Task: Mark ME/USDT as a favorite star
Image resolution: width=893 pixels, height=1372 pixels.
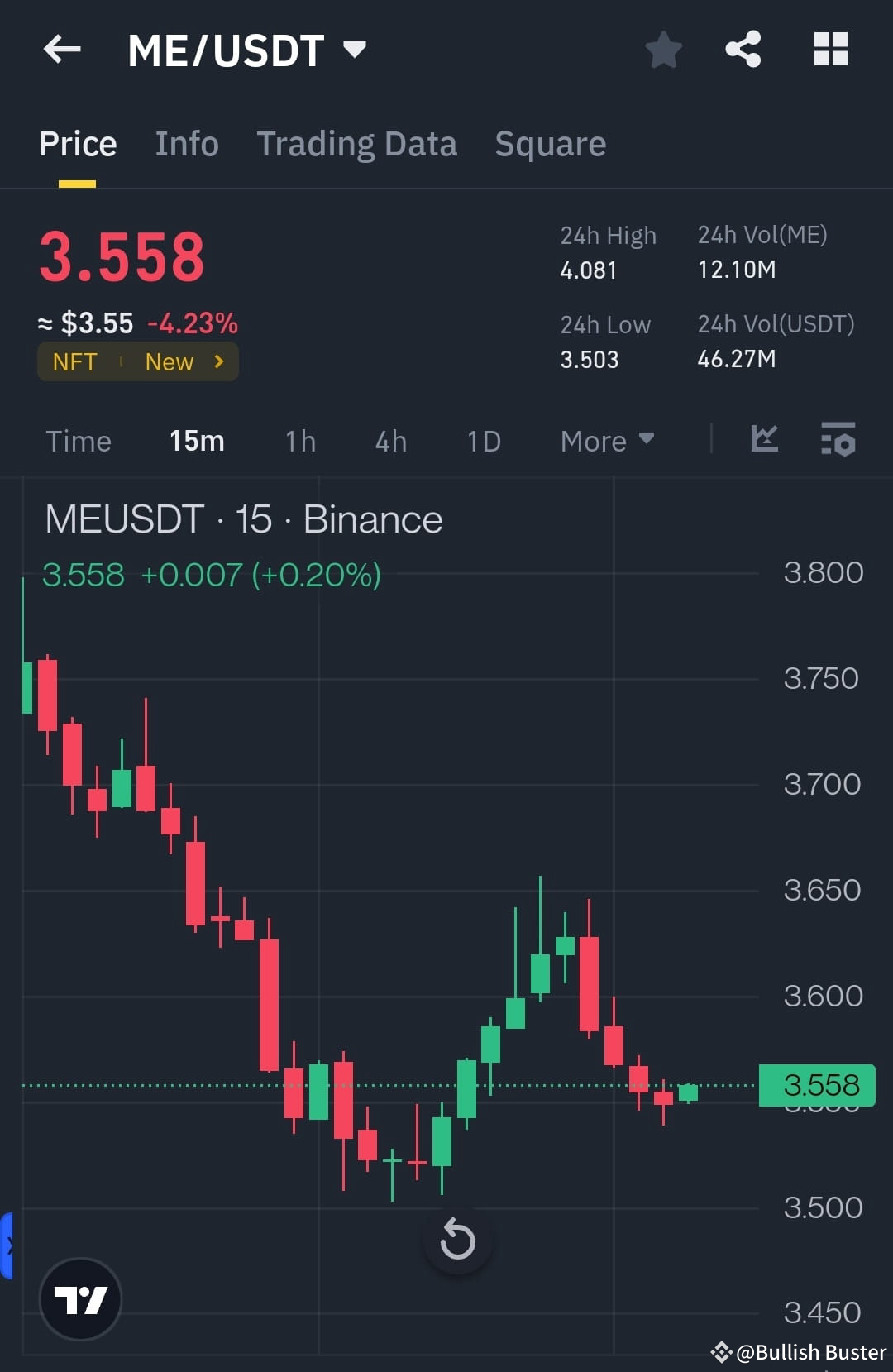Action: (x=663, y=49)
